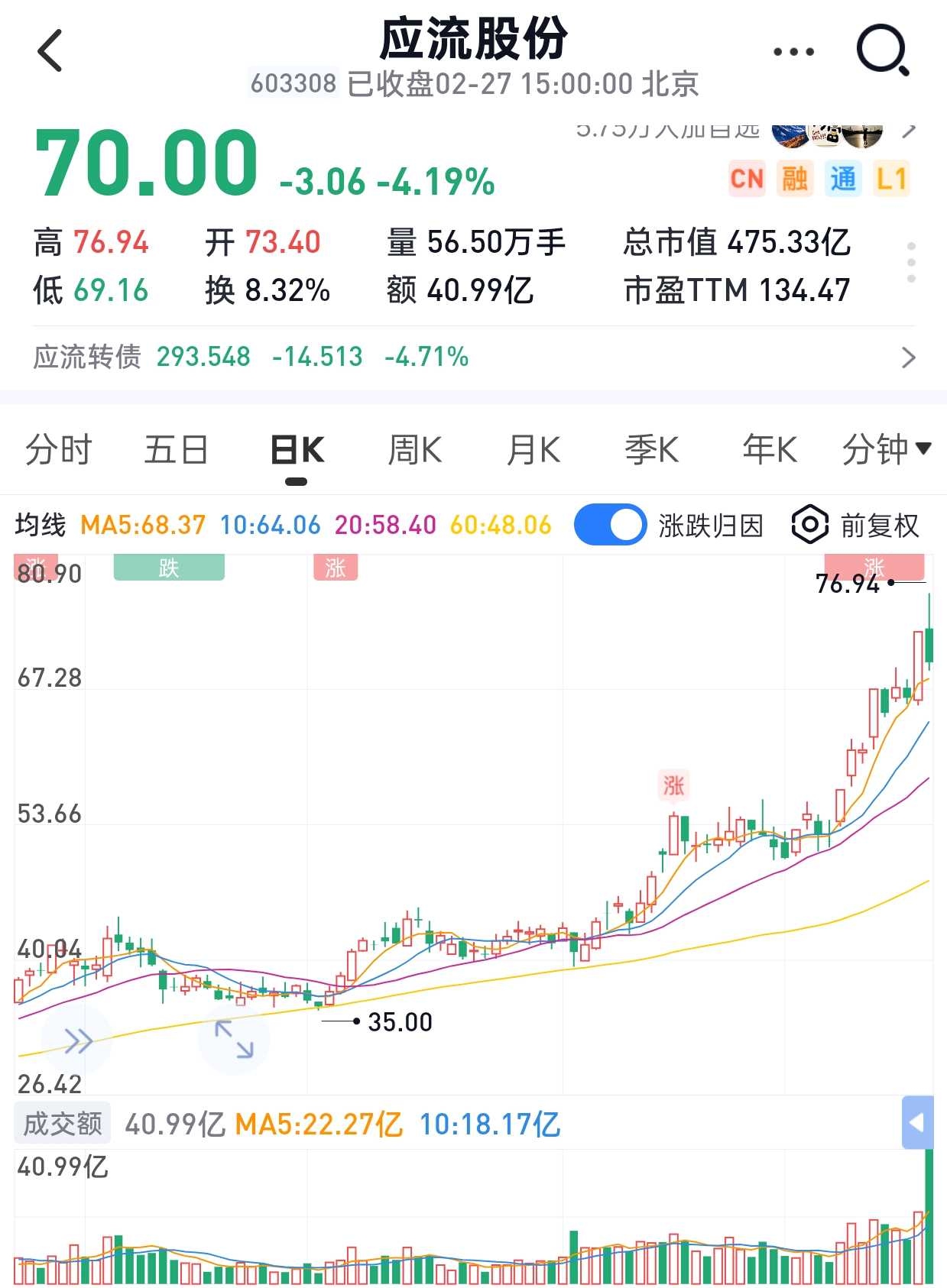Go back using the top-left arrow
The height and width of the screenshot is (1288, 947).
tap(50, 51)
